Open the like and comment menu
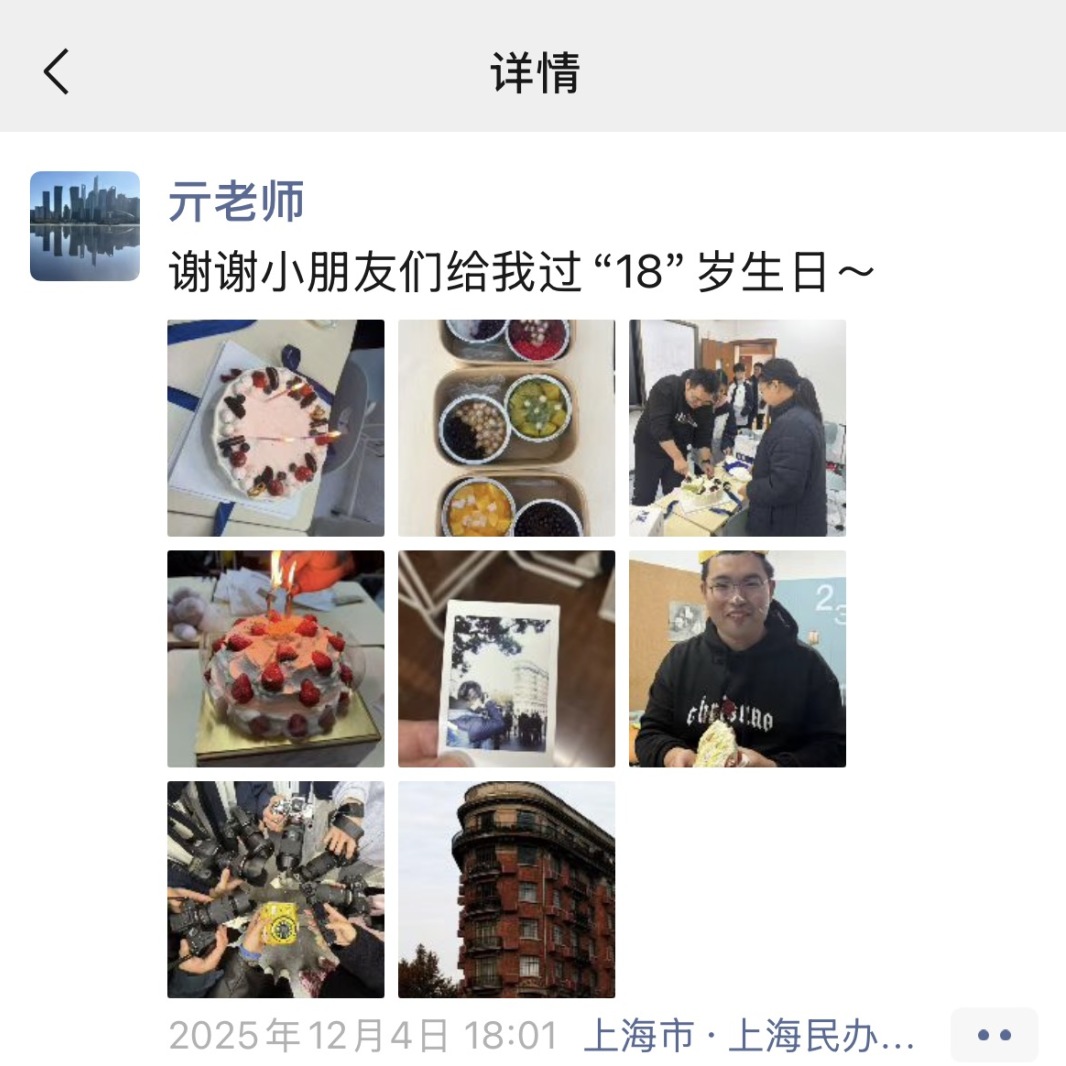This screenshot has width=1066, height=1066. click(x=994, y=1035)
